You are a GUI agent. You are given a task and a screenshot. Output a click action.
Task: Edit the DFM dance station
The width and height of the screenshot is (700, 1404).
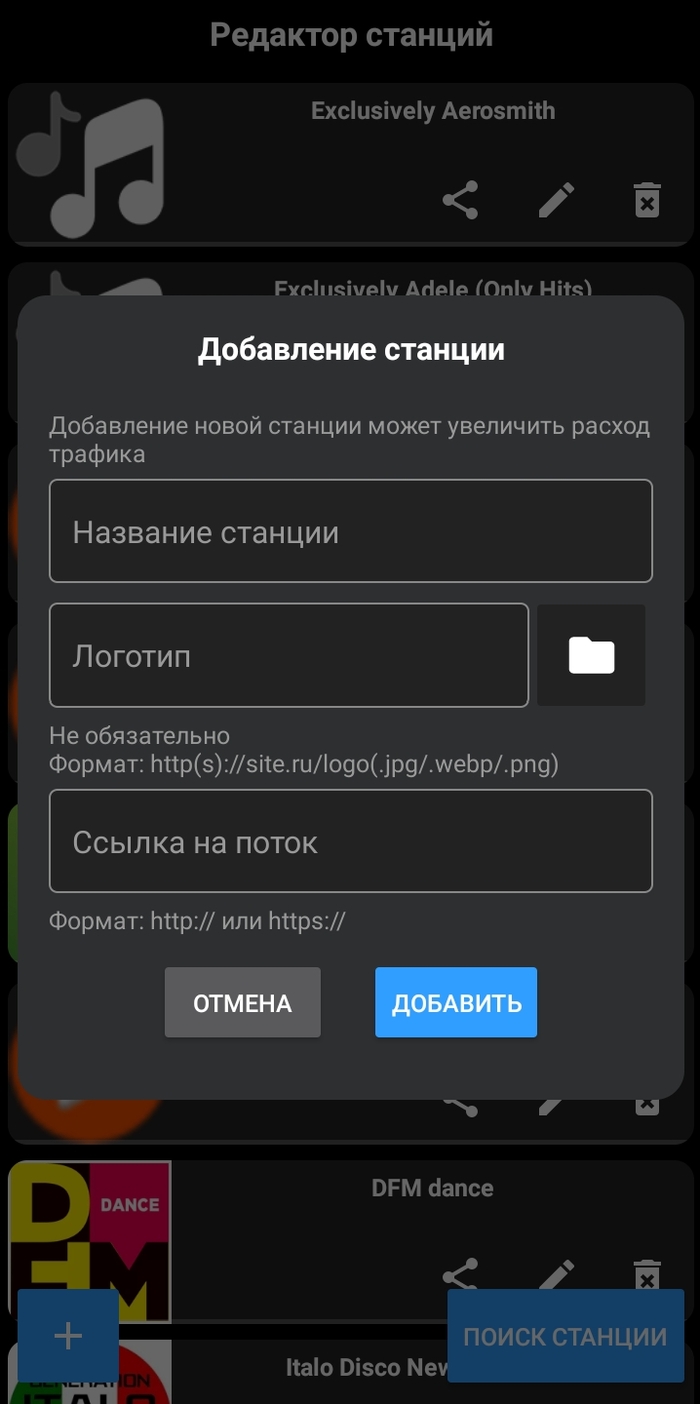(x=557, y=1273)
